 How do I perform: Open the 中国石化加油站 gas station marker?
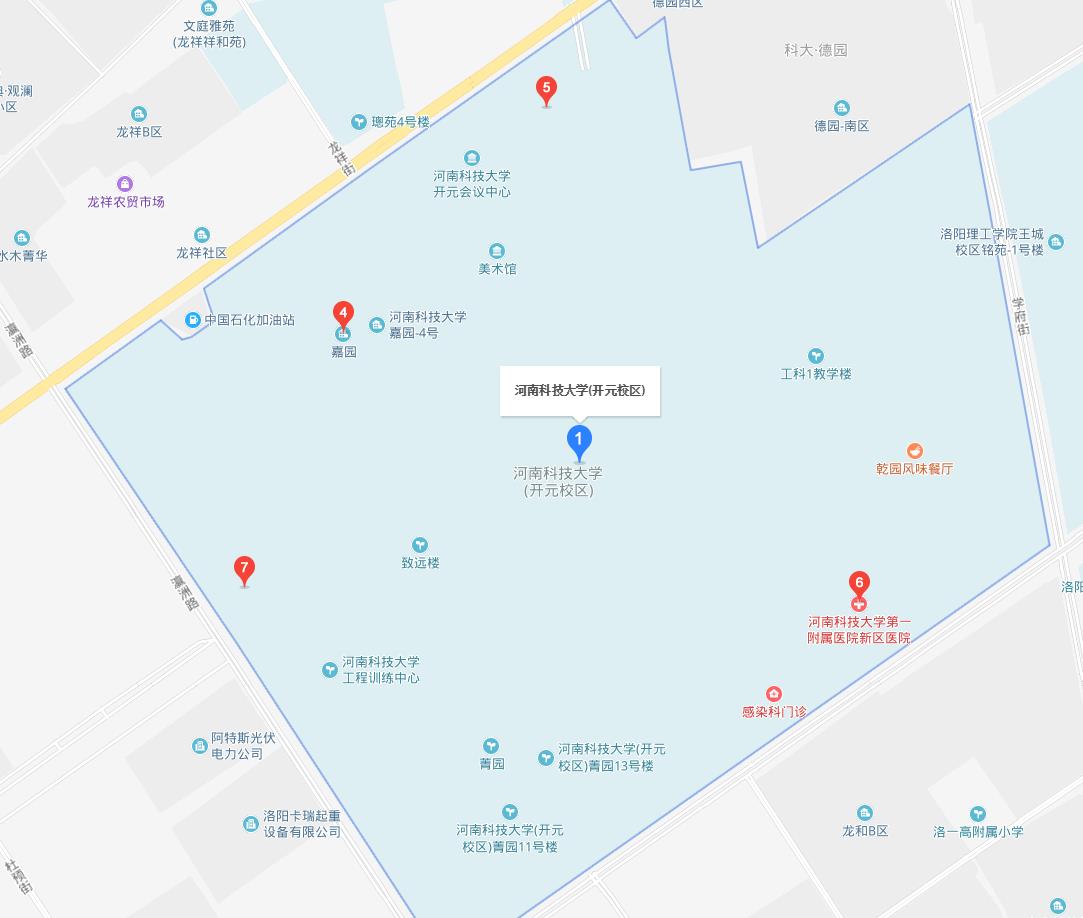point(193,320)
